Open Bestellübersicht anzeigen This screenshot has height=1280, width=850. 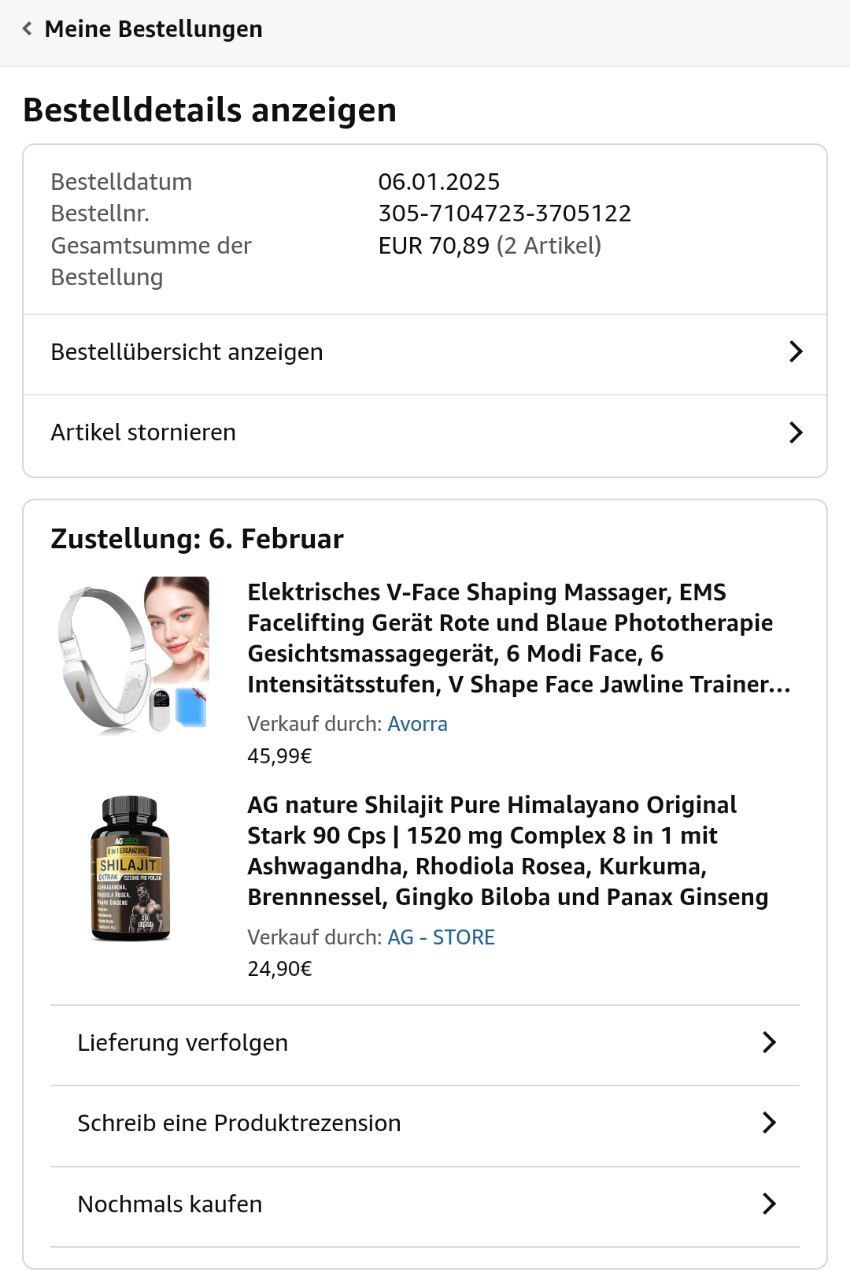coord(425,352)
